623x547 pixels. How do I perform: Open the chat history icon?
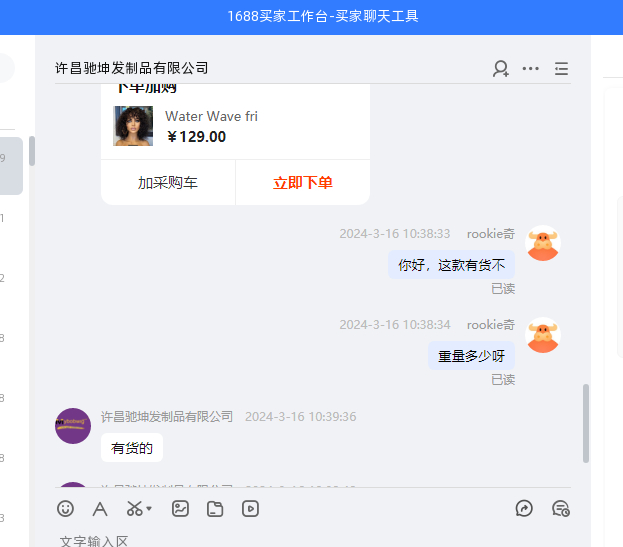click(561, 509)
